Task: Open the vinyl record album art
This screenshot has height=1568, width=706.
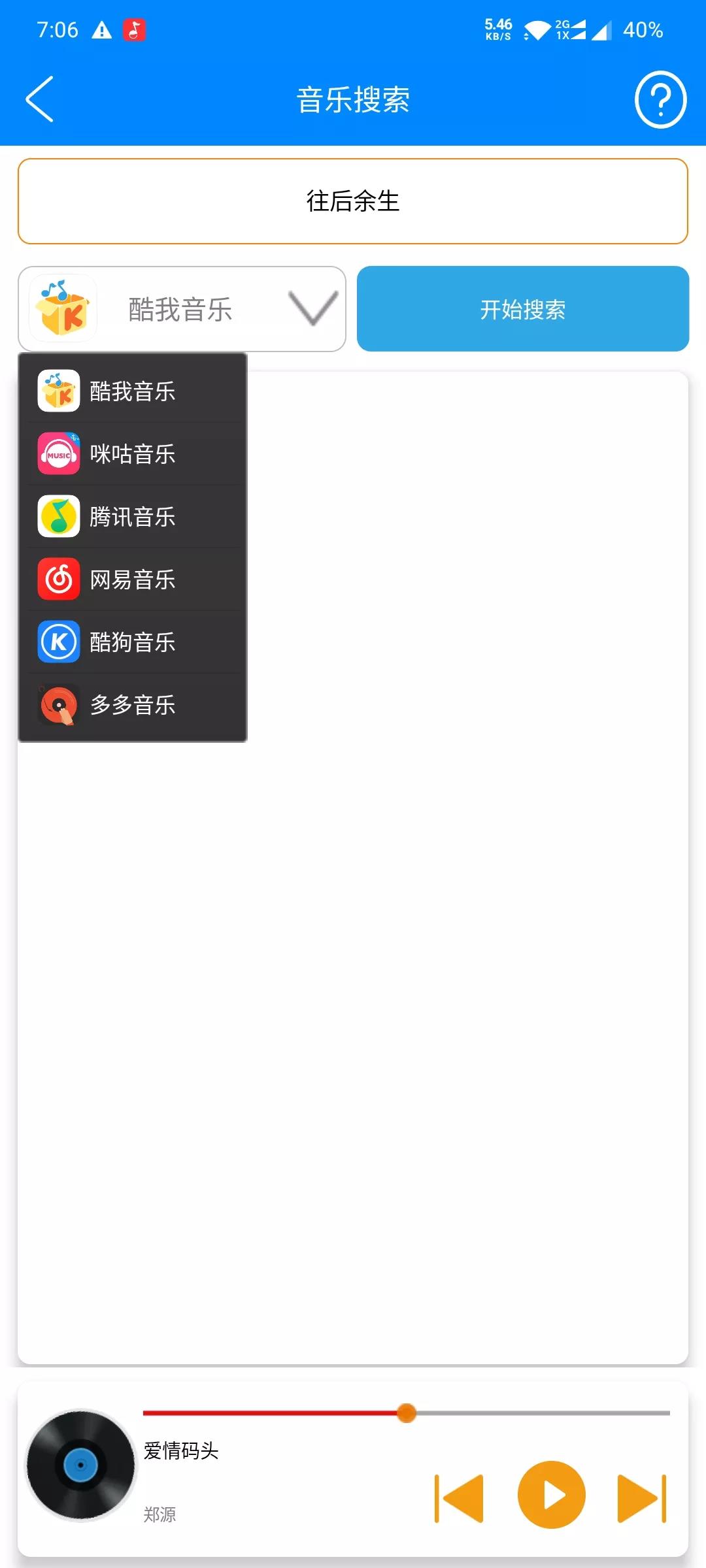Action: (x=80, y=1465)
